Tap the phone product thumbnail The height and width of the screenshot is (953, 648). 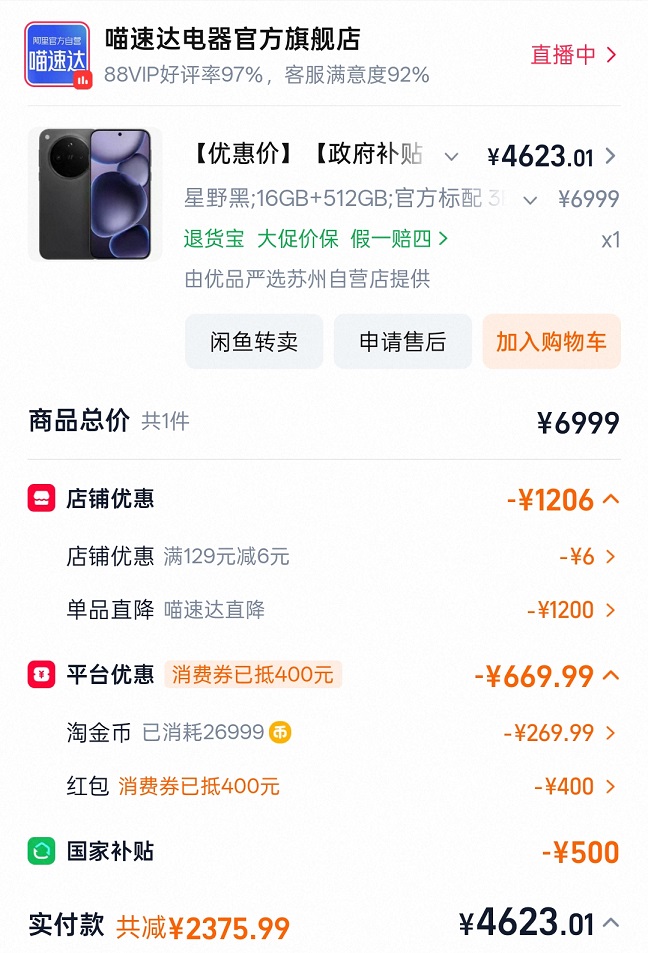pyautogui.click(x=95, y=194)
